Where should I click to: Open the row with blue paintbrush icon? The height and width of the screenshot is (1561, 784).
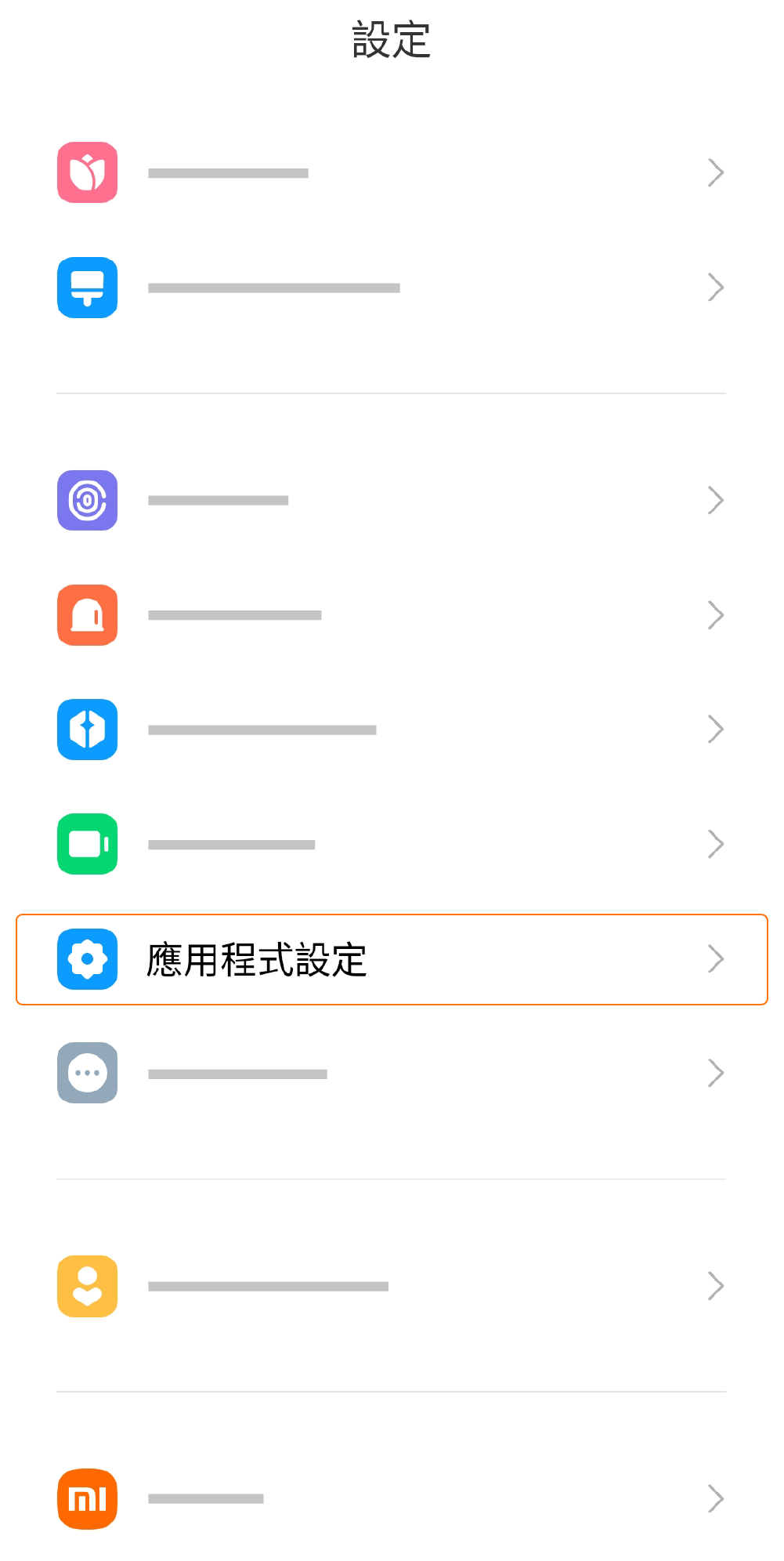[x=392, y=288]
